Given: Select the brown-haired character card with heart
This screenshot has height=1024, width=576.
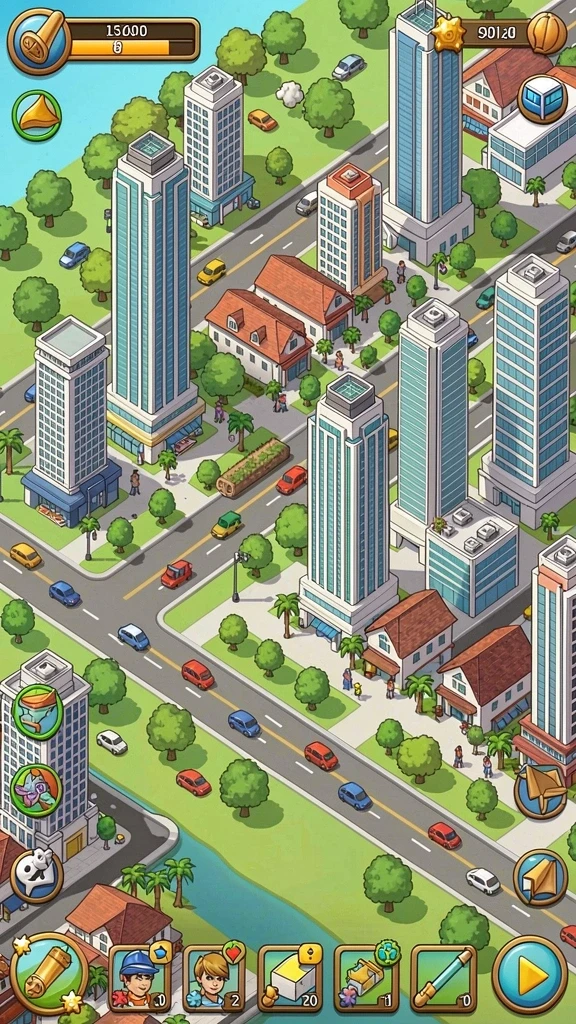Looking at the screenshot, I should (x=214, y=978).
